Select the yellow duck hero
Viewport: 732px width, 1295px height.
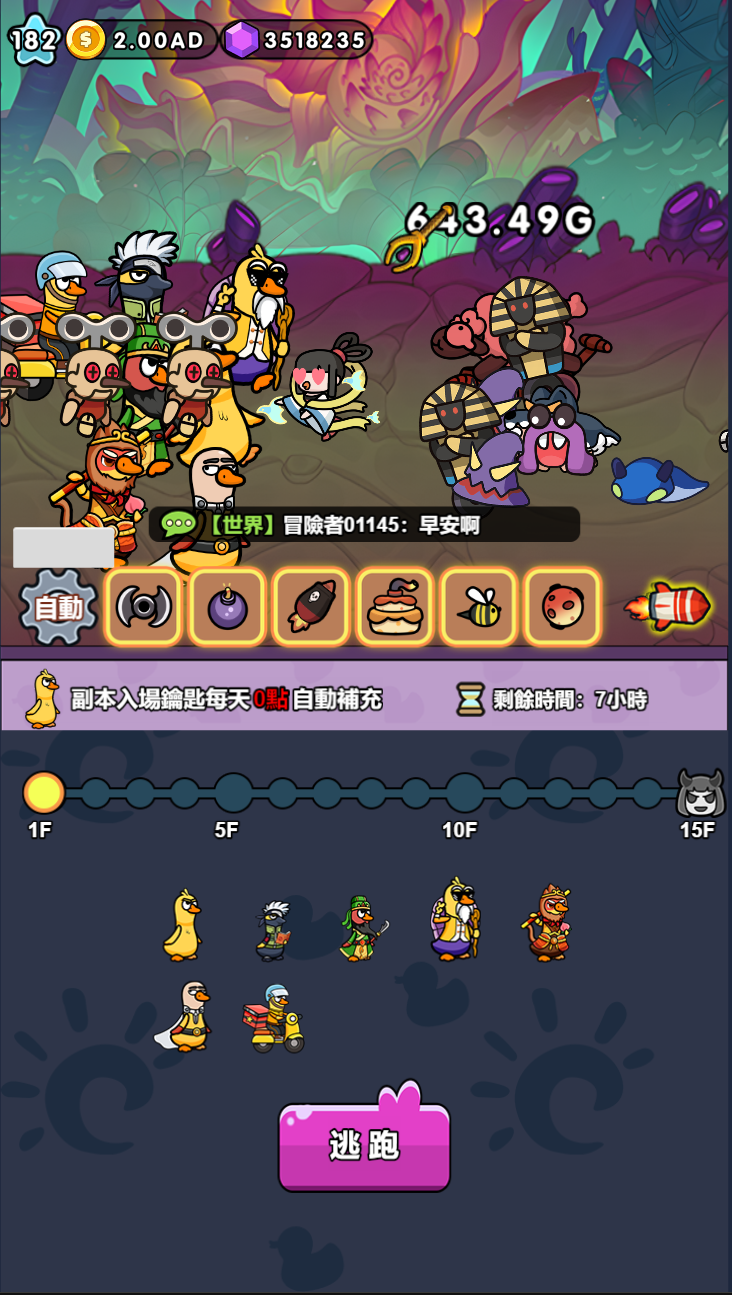point(182,926)
